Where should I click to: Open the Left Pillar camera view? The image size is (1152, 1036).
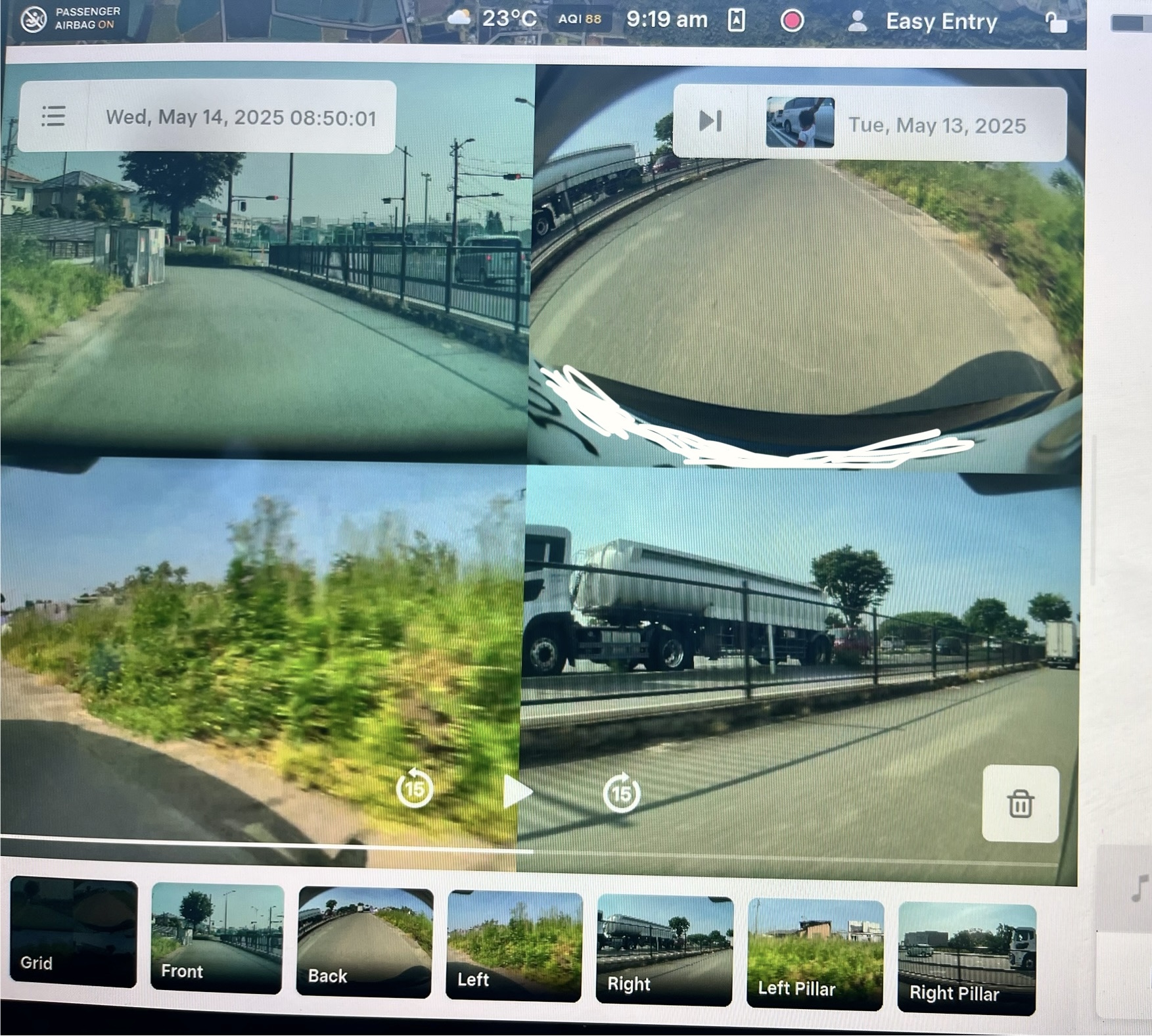coord(815,955)
